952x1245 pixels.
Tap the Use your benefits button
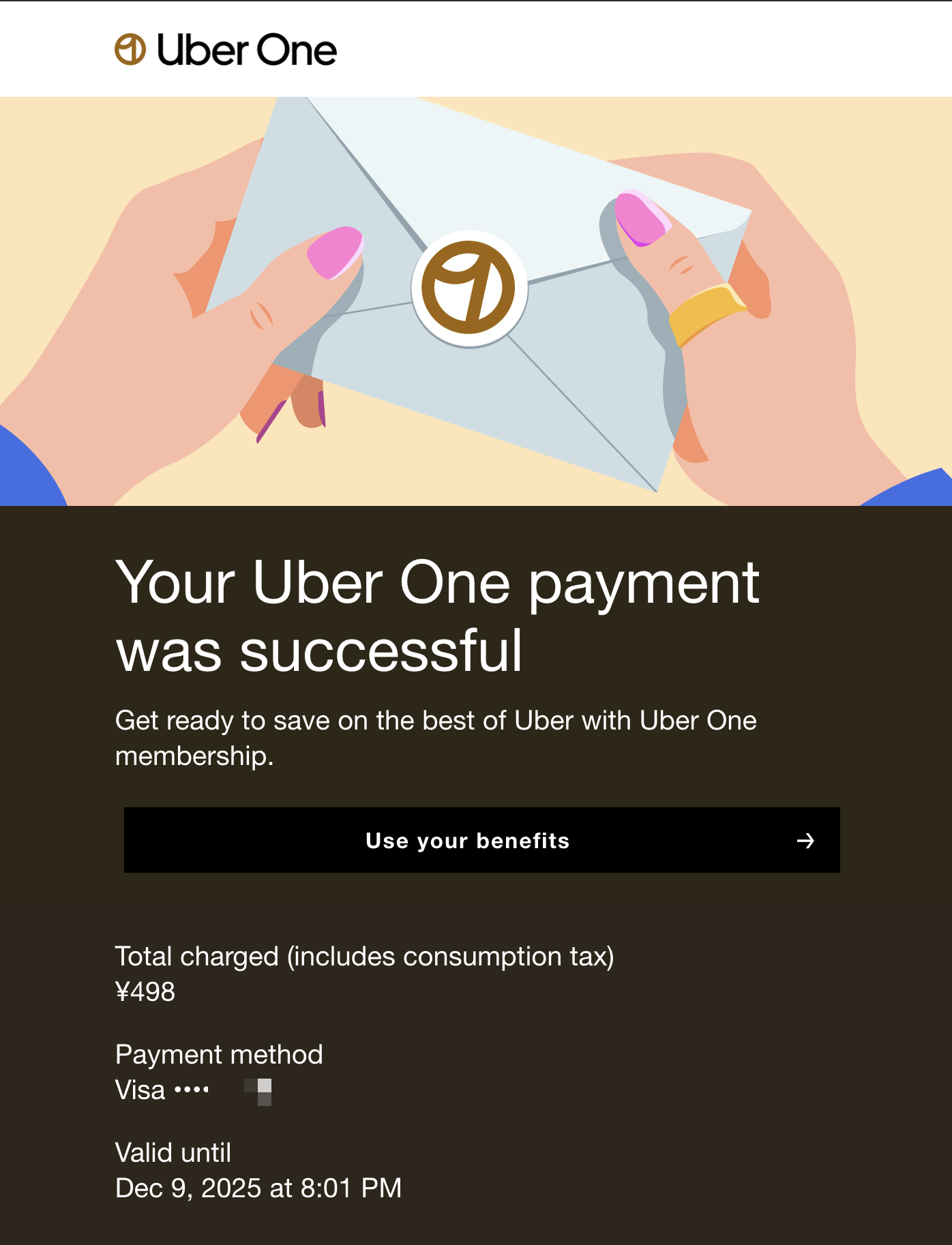pos(481,840)
